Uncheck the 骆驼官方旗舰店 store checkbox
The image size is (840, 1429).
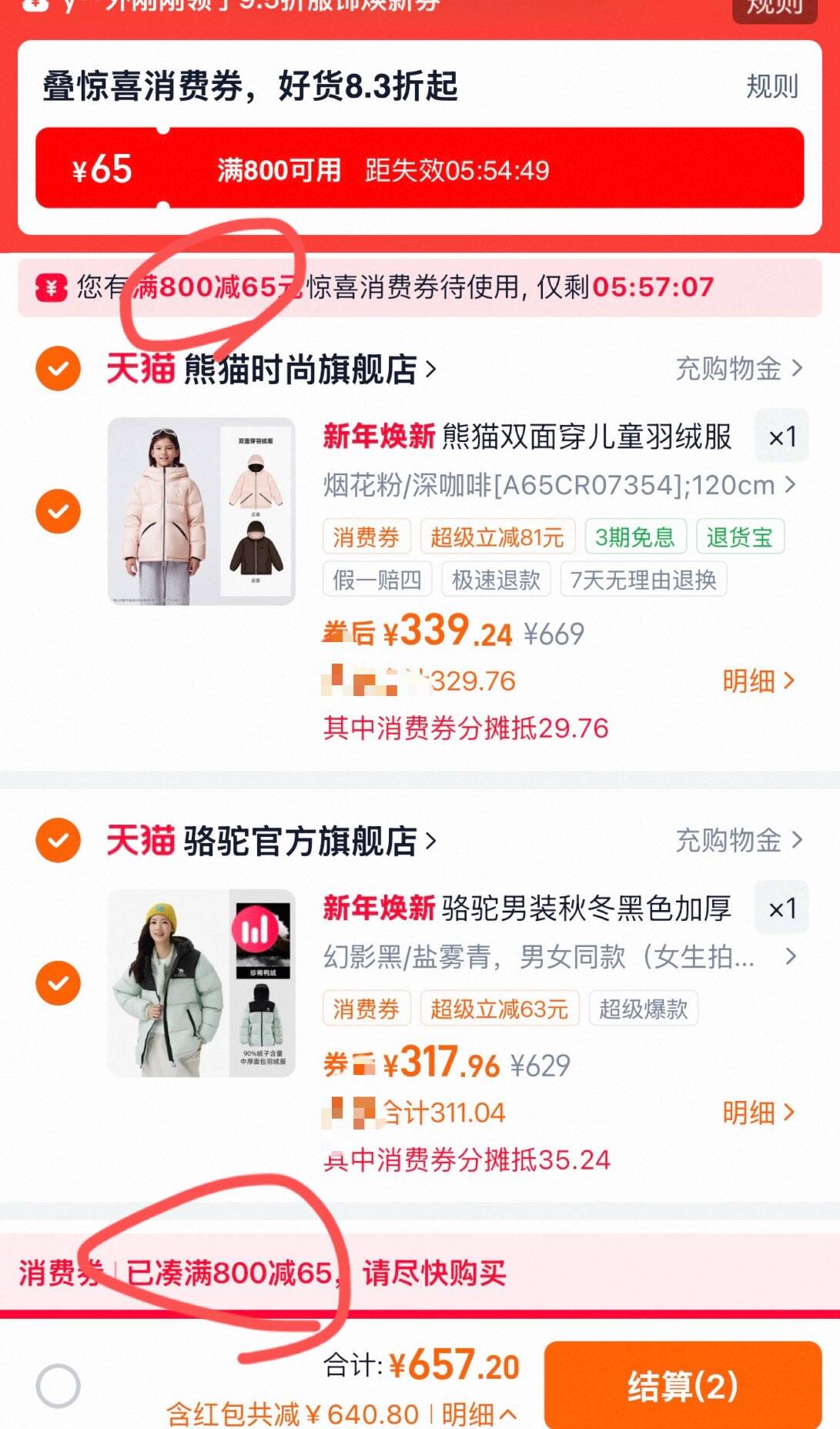(x=58, y=840)
